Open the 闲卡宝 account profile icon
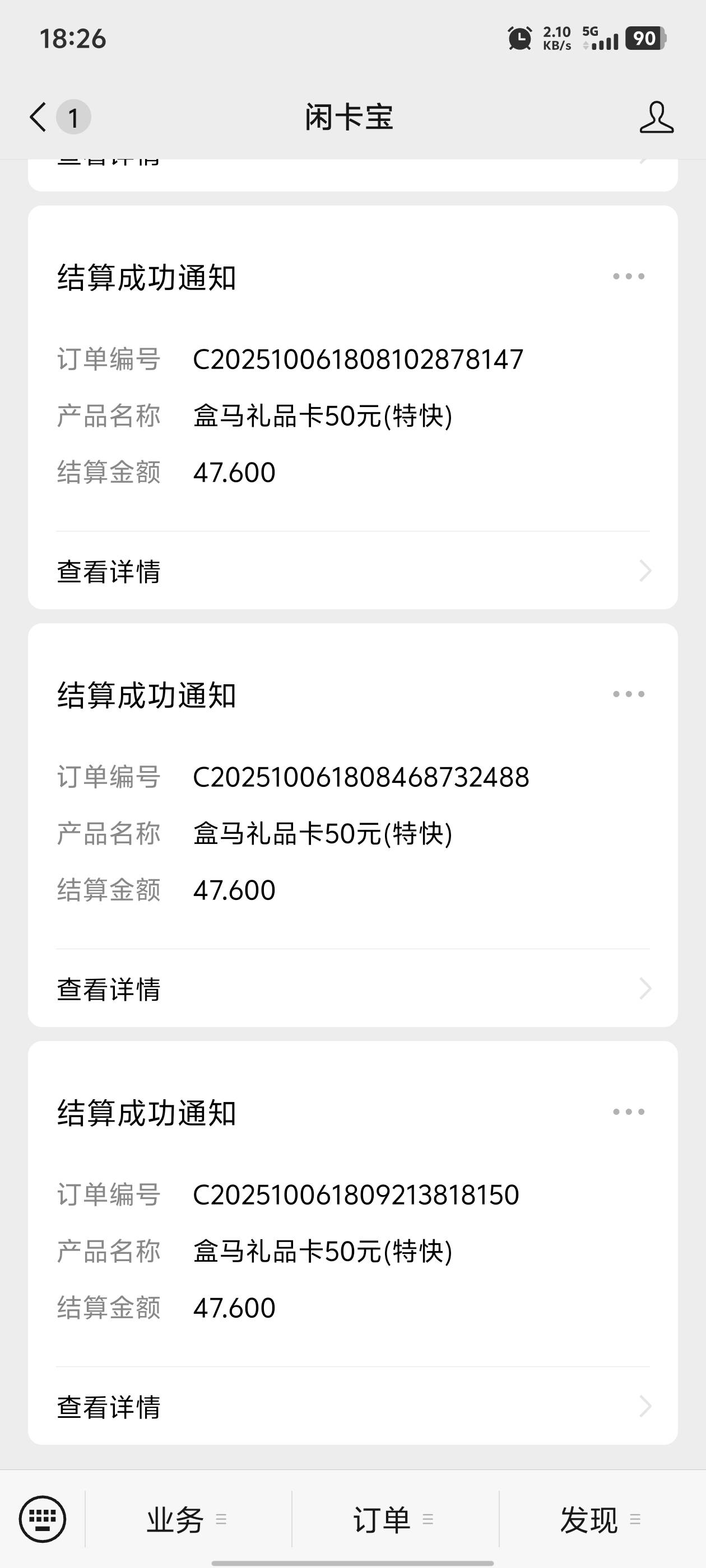The height and width of the screenshot is (1568, 706). click(x=656, y=117)
